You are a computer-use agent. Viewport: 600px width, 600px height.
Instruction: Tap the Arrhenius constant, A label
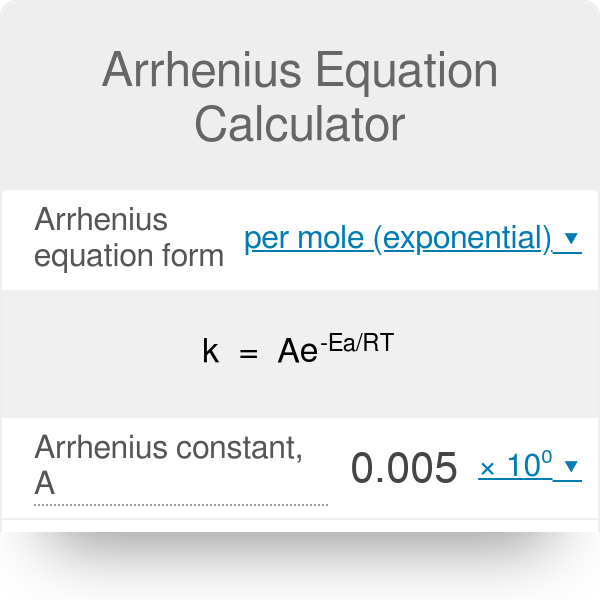pyautogui.click(x=168, y=466)
